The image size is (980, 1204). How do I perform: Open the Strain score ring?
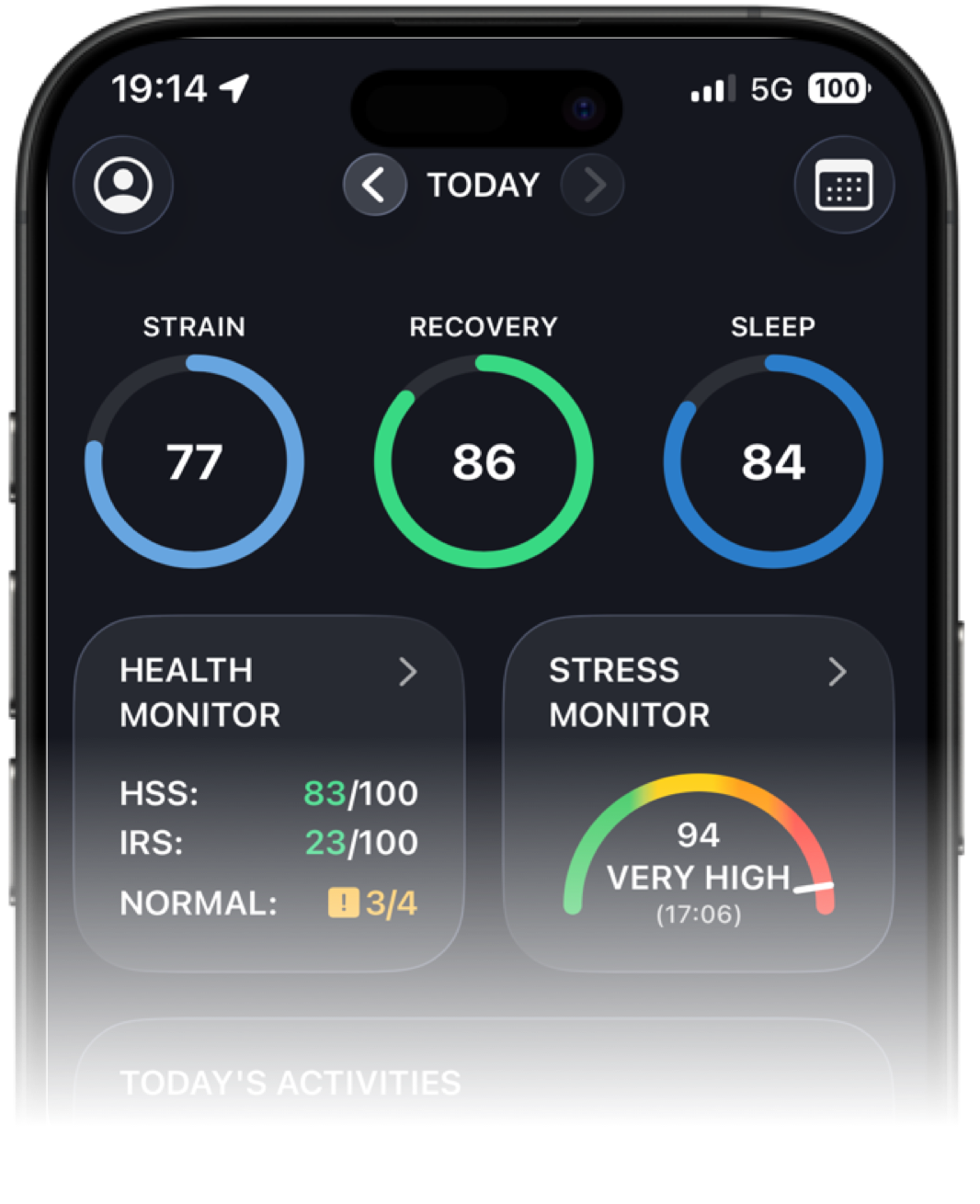pos(194,461)
